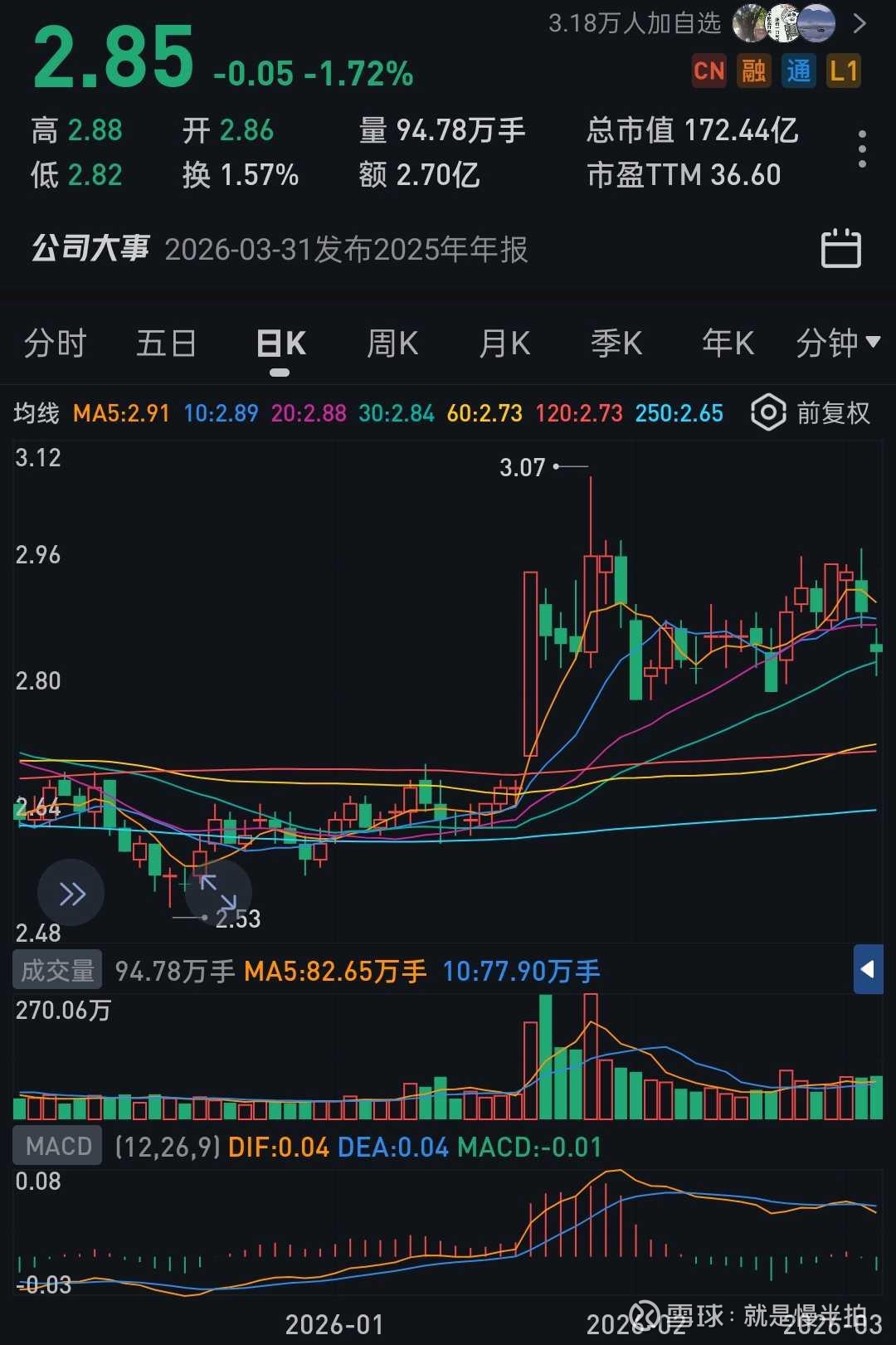Image resolution: width=896 pixels, height=1345 pixels.
Task: Tap the double-arrow button on the chart
Action: (71, 894)
